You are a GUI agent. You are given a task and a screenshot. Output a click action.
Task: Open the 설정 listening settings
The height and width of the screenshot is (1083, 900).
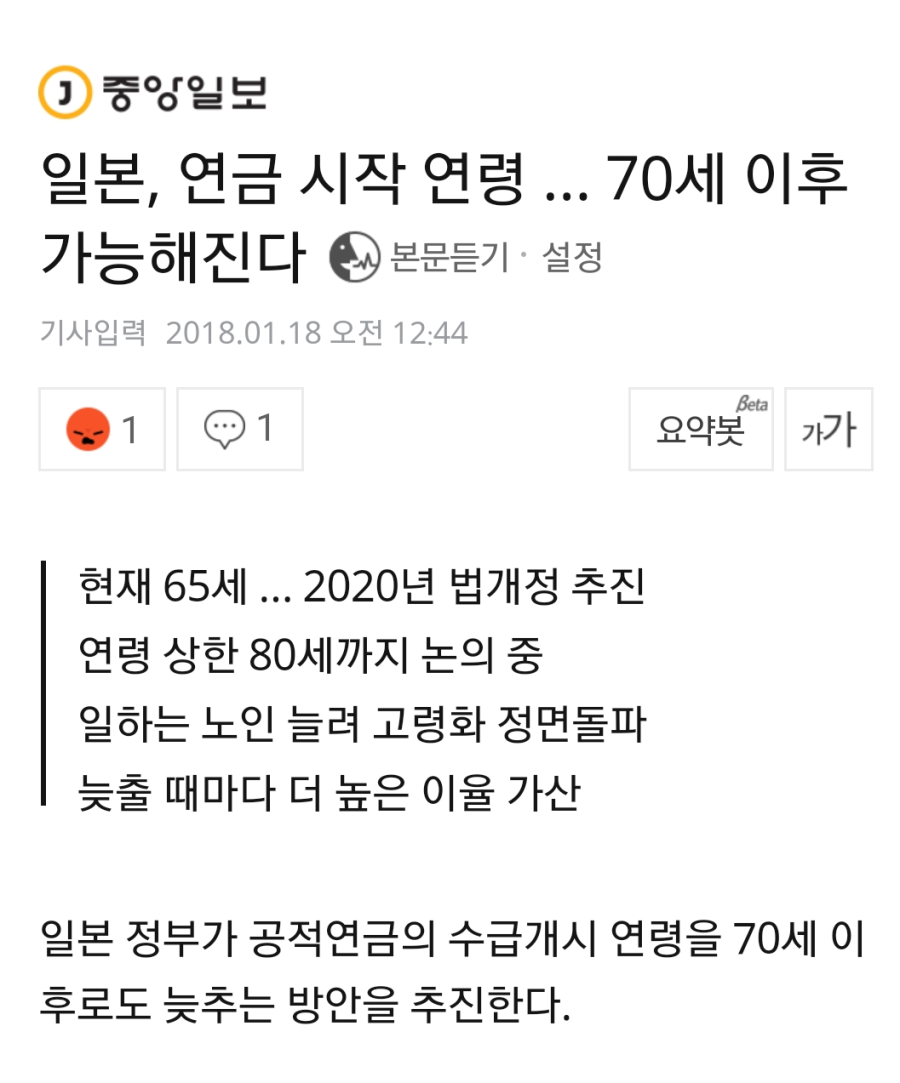tap(571, 258)
